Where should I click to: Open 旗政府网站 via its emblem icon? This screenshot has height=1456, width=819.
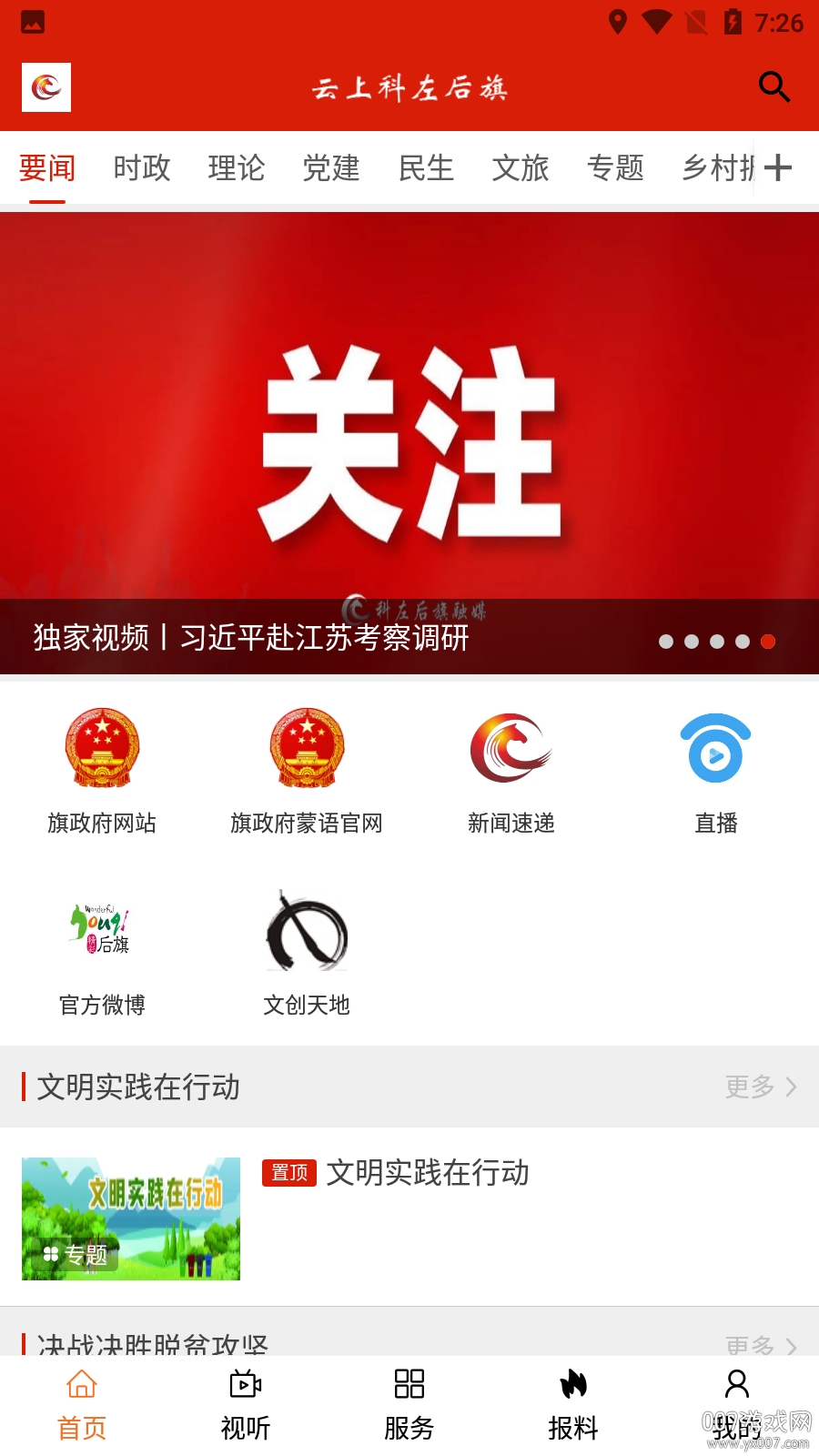pyautogui.click(x=102, y=748)
